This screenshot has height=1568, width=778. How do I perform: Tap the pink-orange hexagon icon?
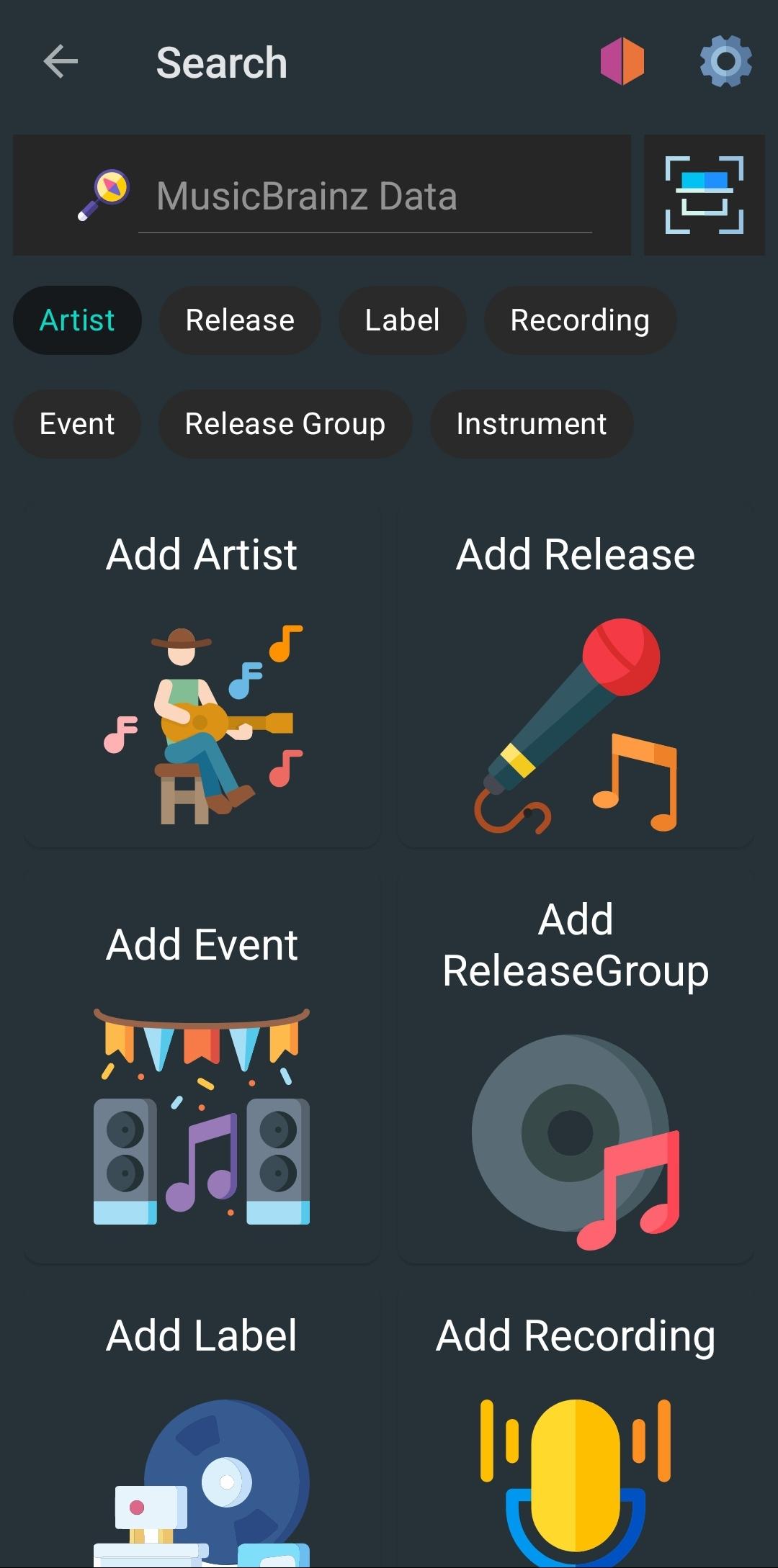(x=622, y=62)
